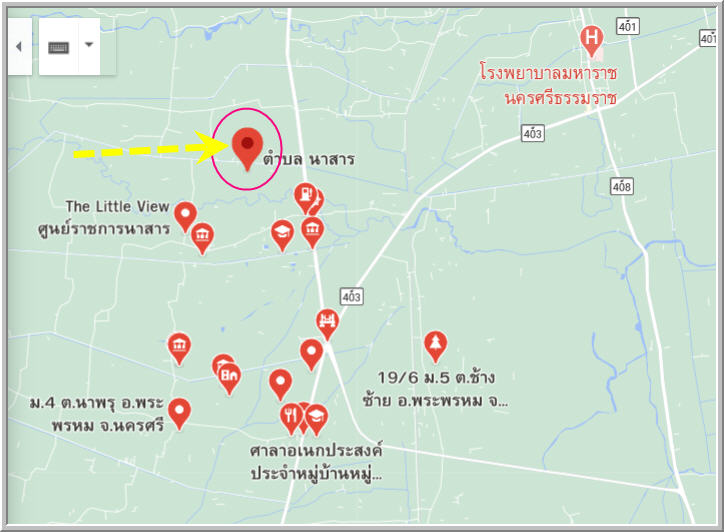This screenshot has width=724, height=532.
Task: Collapse the side panel arrow
Action: coord(19,46)
